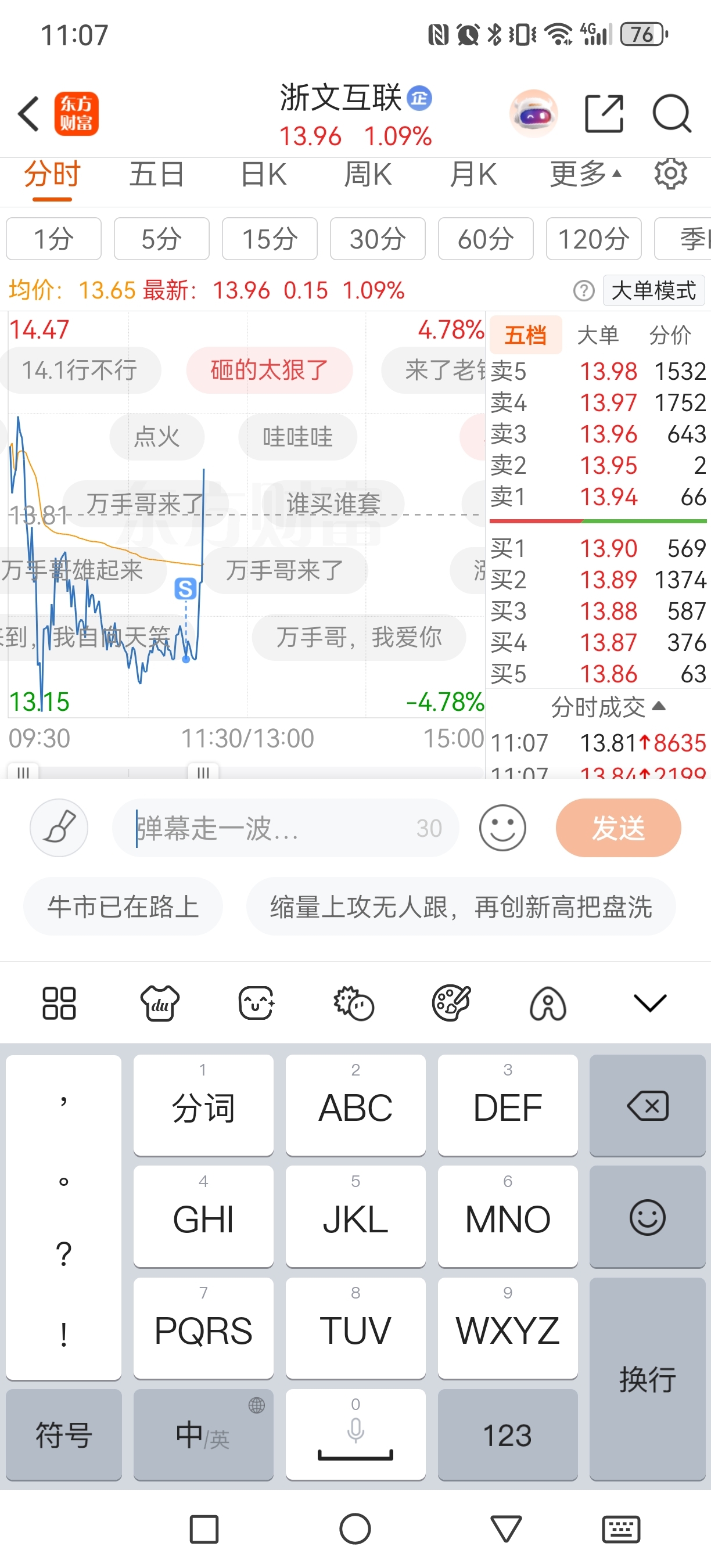
Task: Share this stock page
Action: point(604,114)
